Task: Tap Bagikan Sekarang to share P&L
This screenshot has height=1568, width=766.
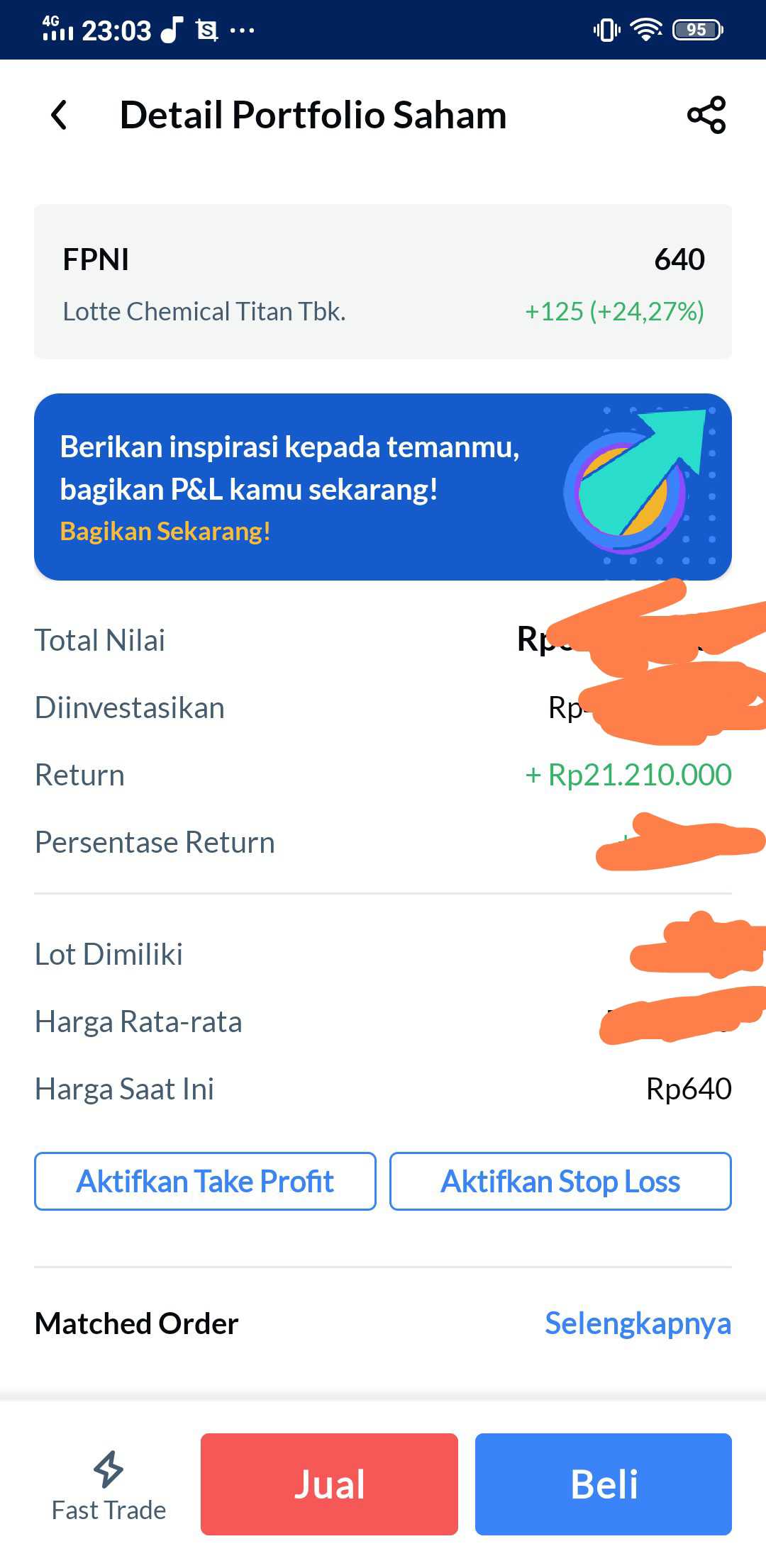Action: click(x=165, y=532)
